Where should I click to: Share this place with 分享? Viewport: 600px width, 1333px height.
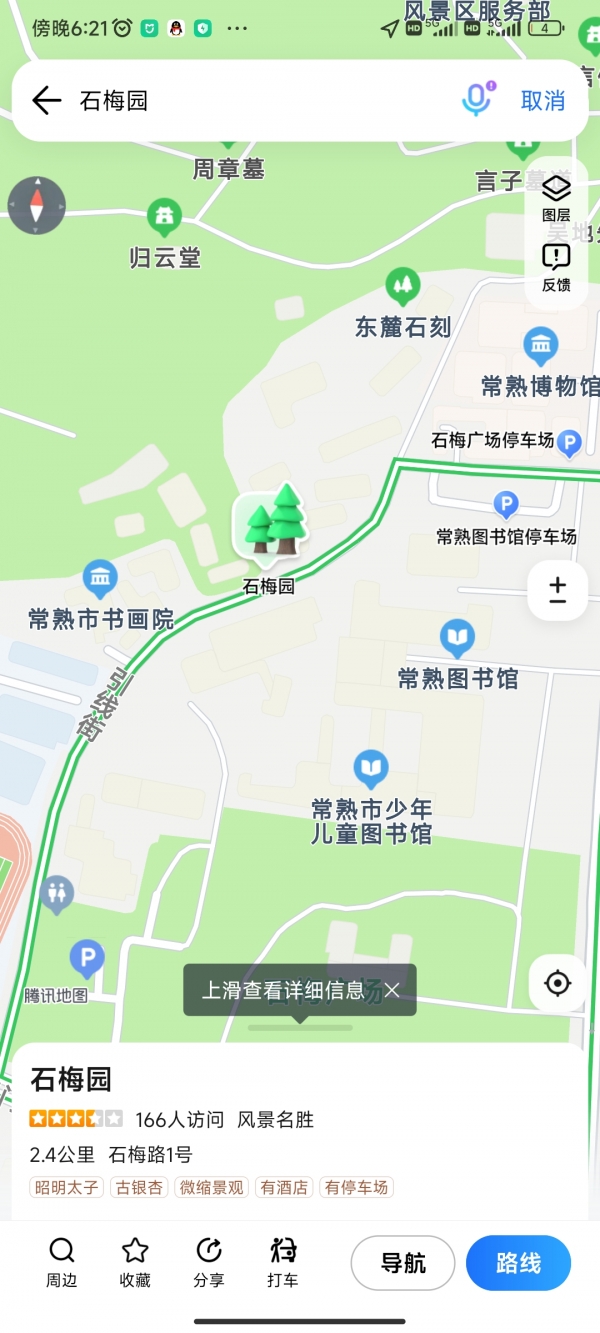[209, 1262]
